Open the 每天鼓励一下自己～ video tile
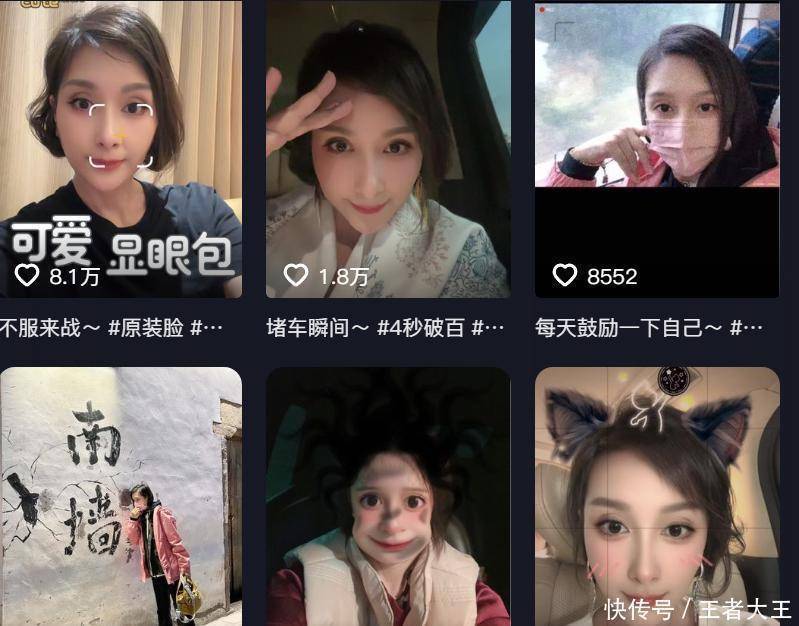Viewport: 799px width, 626px height. (x=657, y=150)
